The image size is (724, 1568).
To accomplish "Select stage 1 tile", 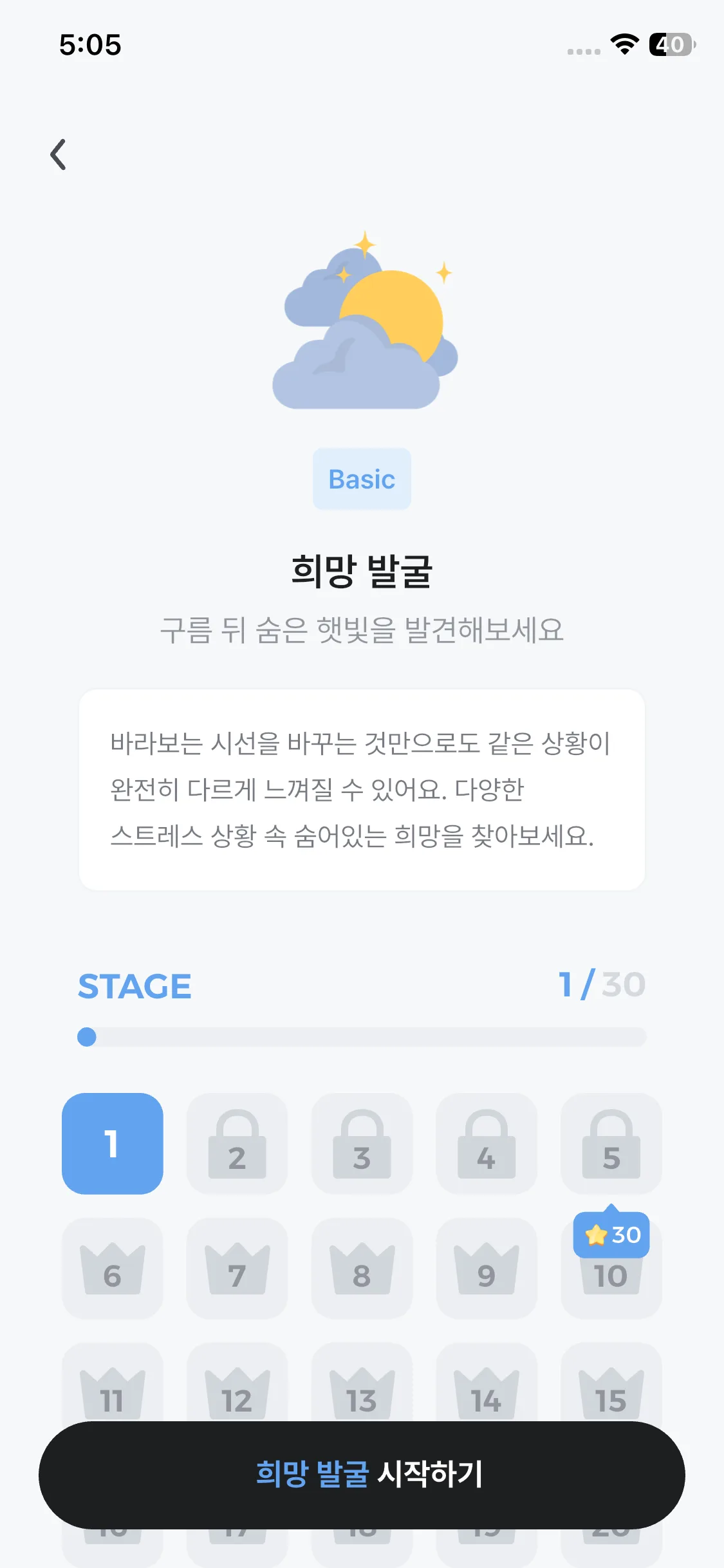I will point(113,1144).
